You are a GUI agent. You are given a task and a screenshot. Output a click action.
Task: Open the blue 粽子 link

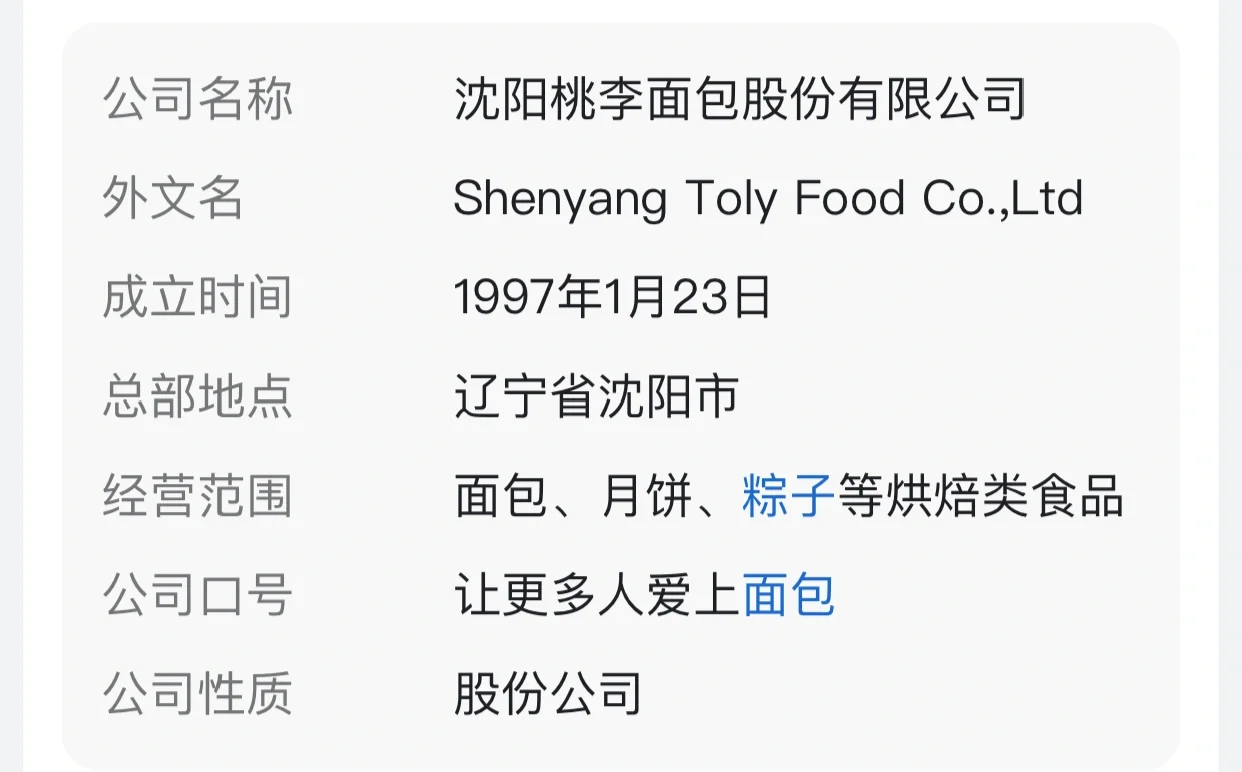tap(787, 497)
